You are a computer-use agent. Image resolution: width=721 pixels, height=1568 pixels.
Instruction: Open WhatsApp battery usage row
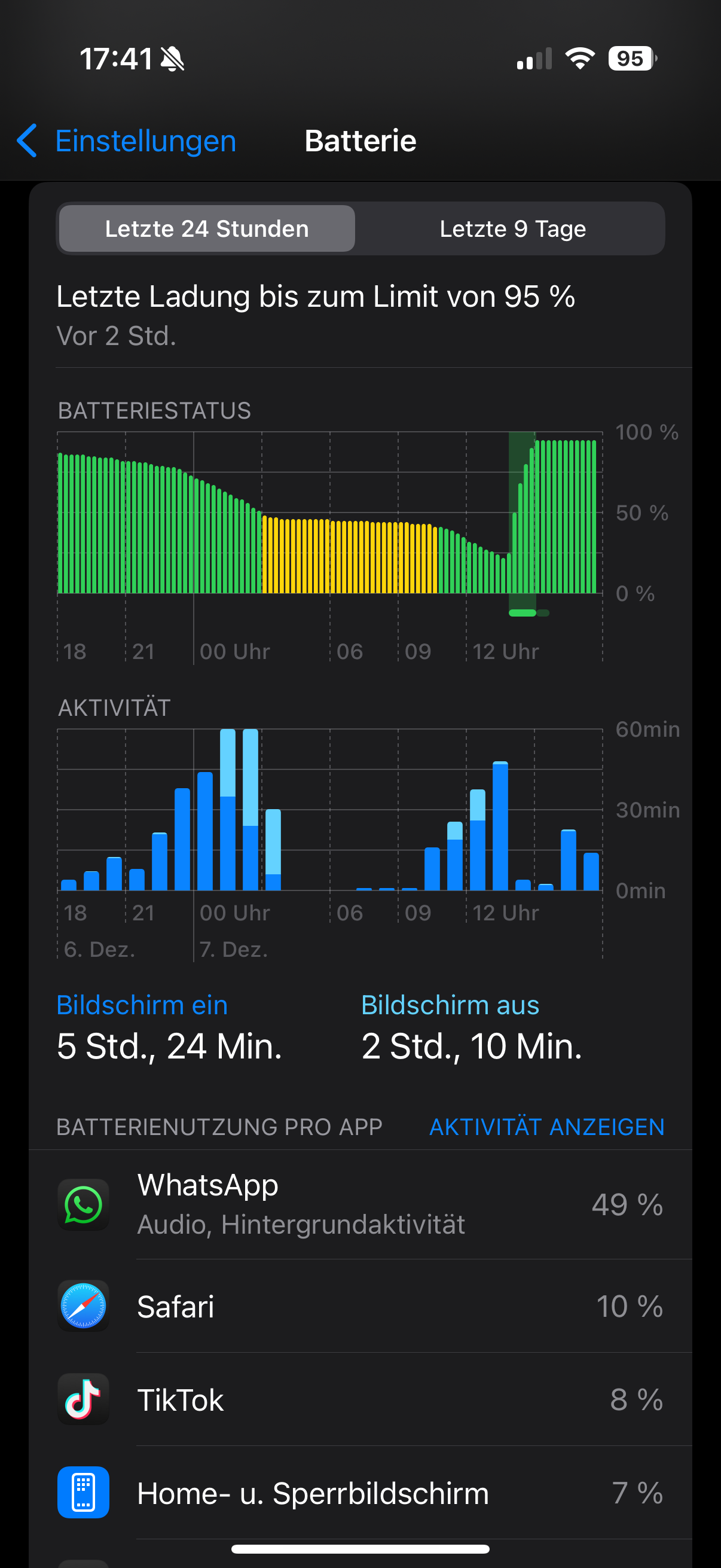360,1204
